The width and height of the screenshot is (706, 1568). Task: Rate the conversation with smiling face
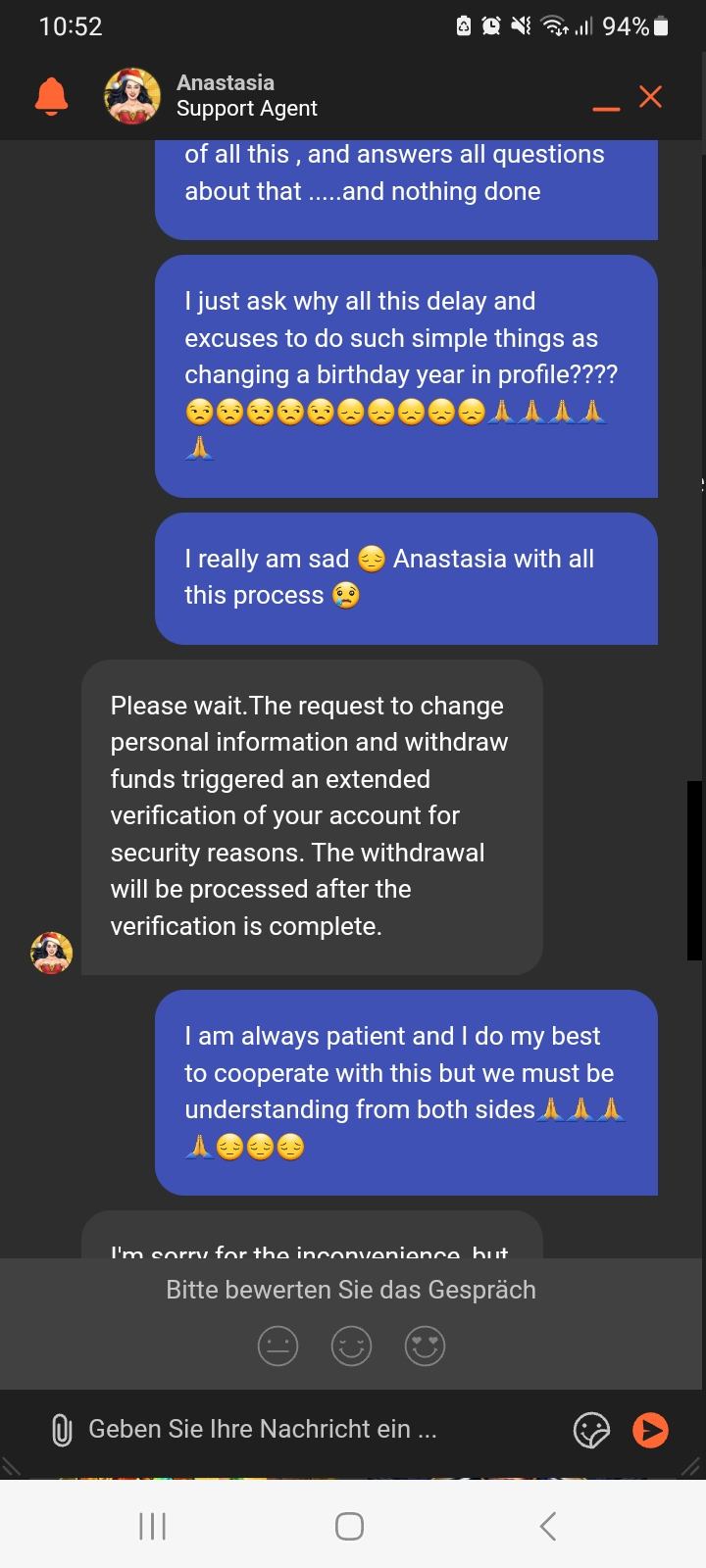tap(351, 1346)
